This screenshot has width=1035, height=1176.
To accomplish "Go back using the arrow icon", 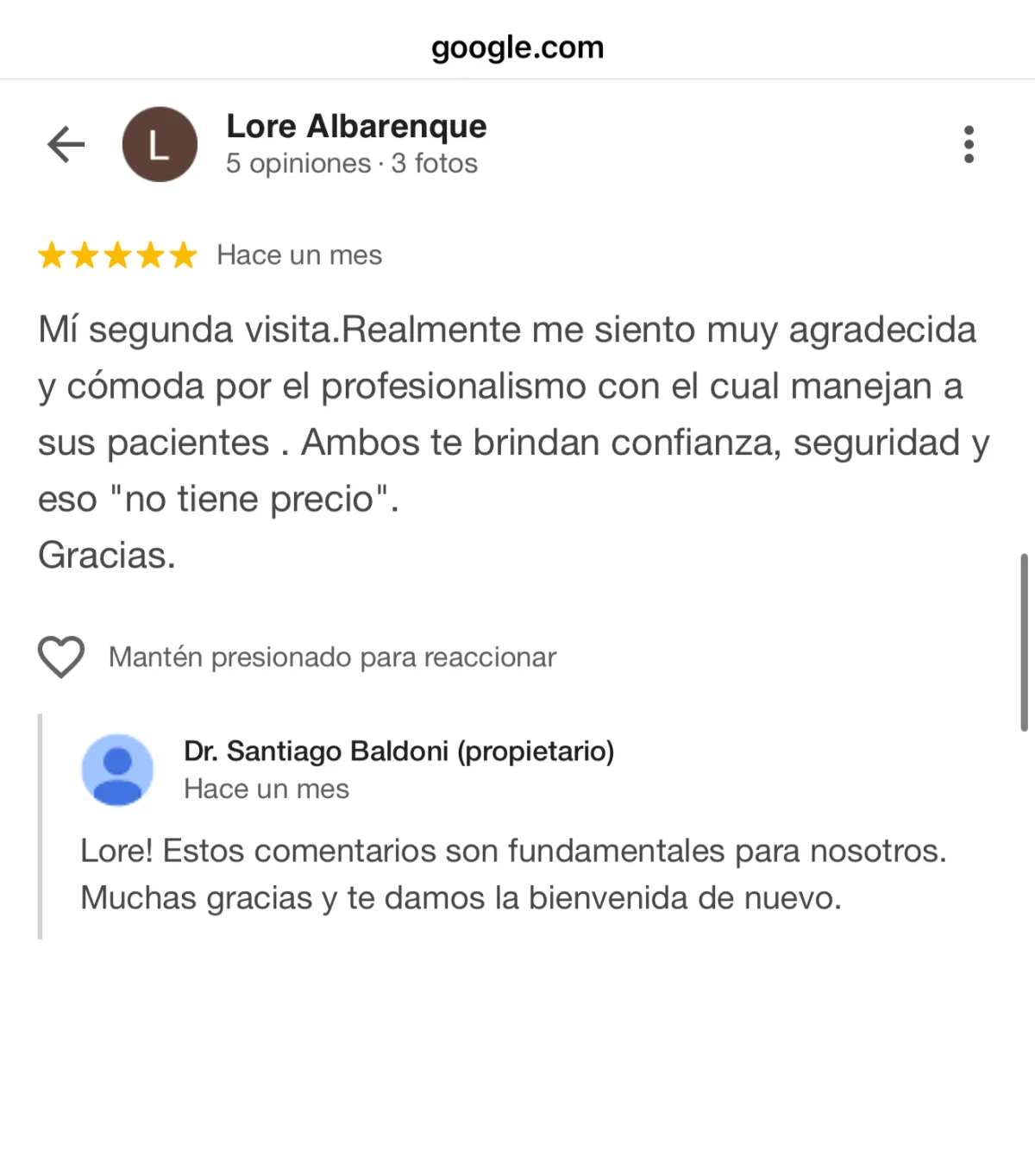I will (x=66, y=144).
